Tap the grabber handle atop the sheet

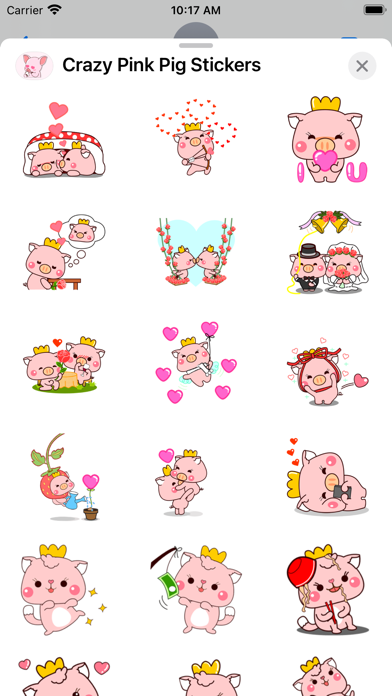[196, 45]
